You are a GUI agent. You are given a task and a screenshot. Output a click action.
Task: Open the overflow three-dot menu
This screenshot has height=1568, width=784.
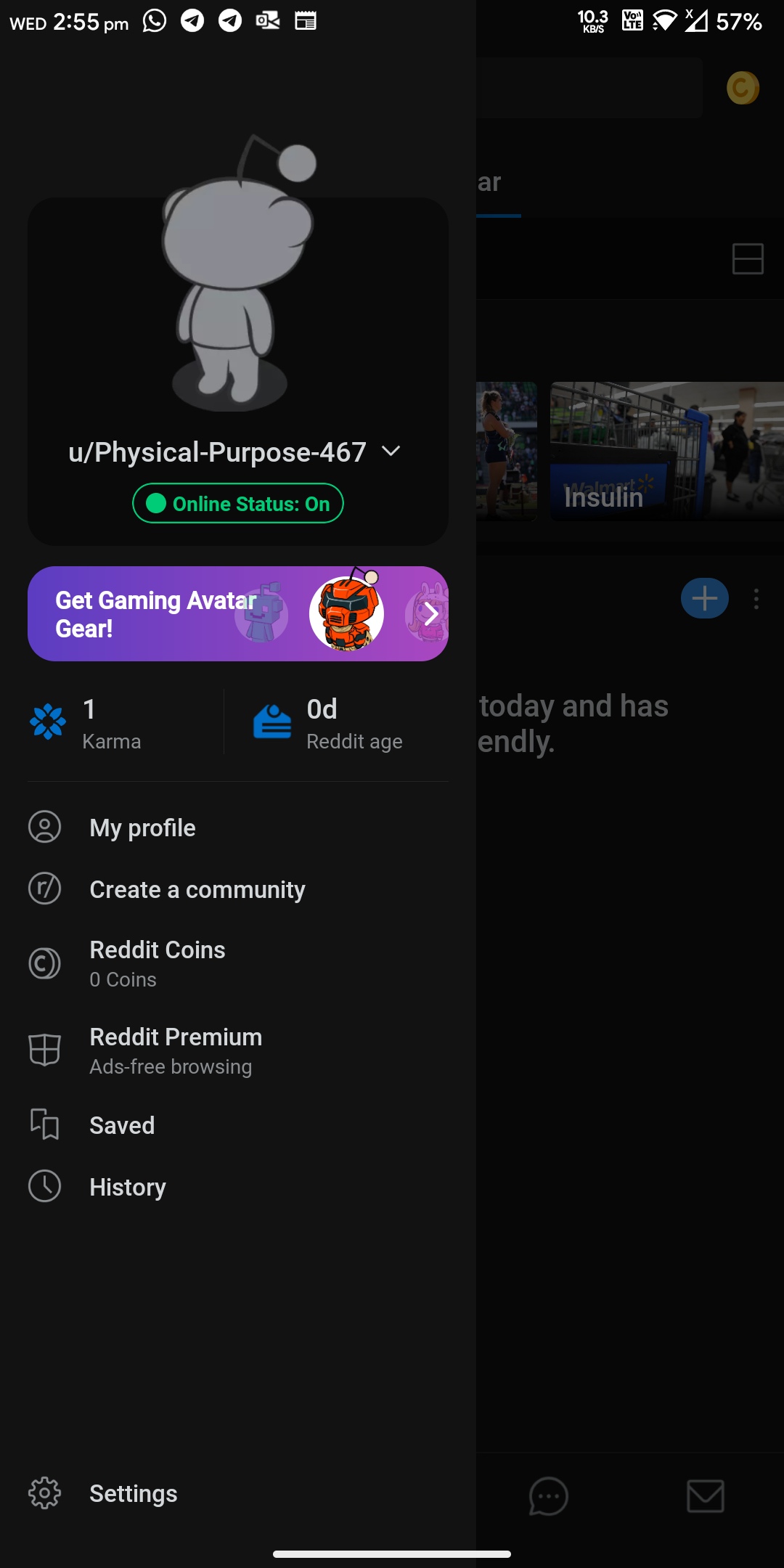[756, 598]
